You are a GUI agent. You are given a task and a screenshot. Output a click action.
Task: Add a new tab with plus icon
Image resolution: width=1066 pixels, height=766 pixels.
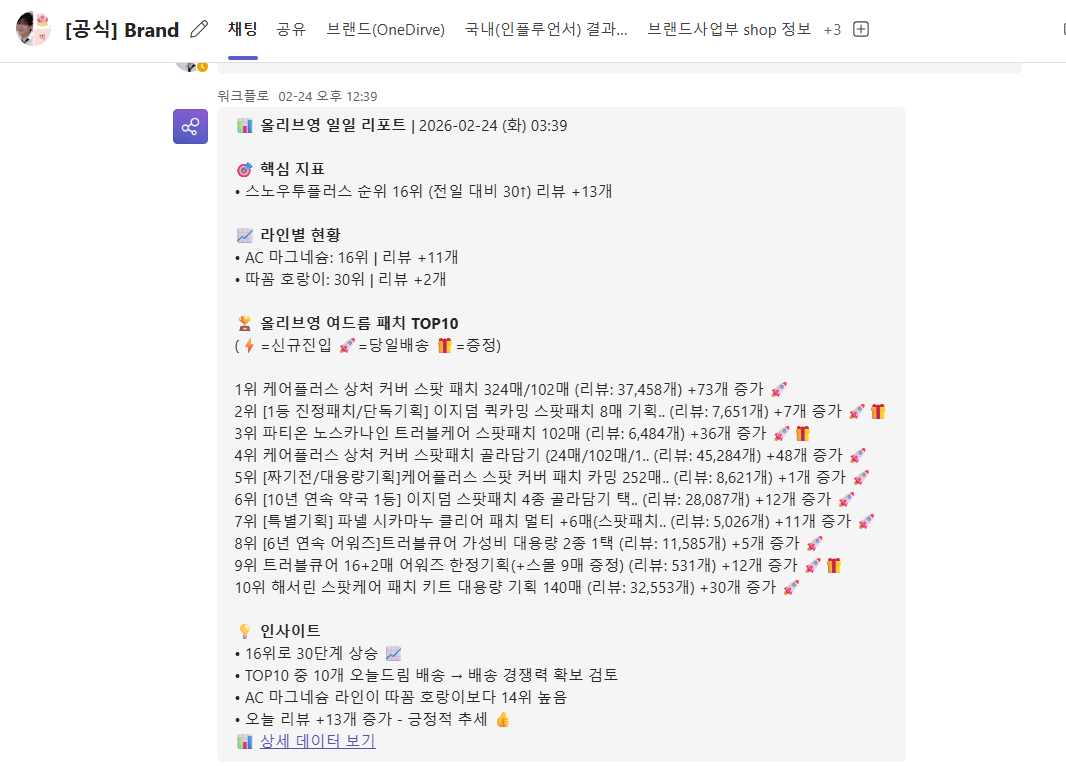[861, 29]
